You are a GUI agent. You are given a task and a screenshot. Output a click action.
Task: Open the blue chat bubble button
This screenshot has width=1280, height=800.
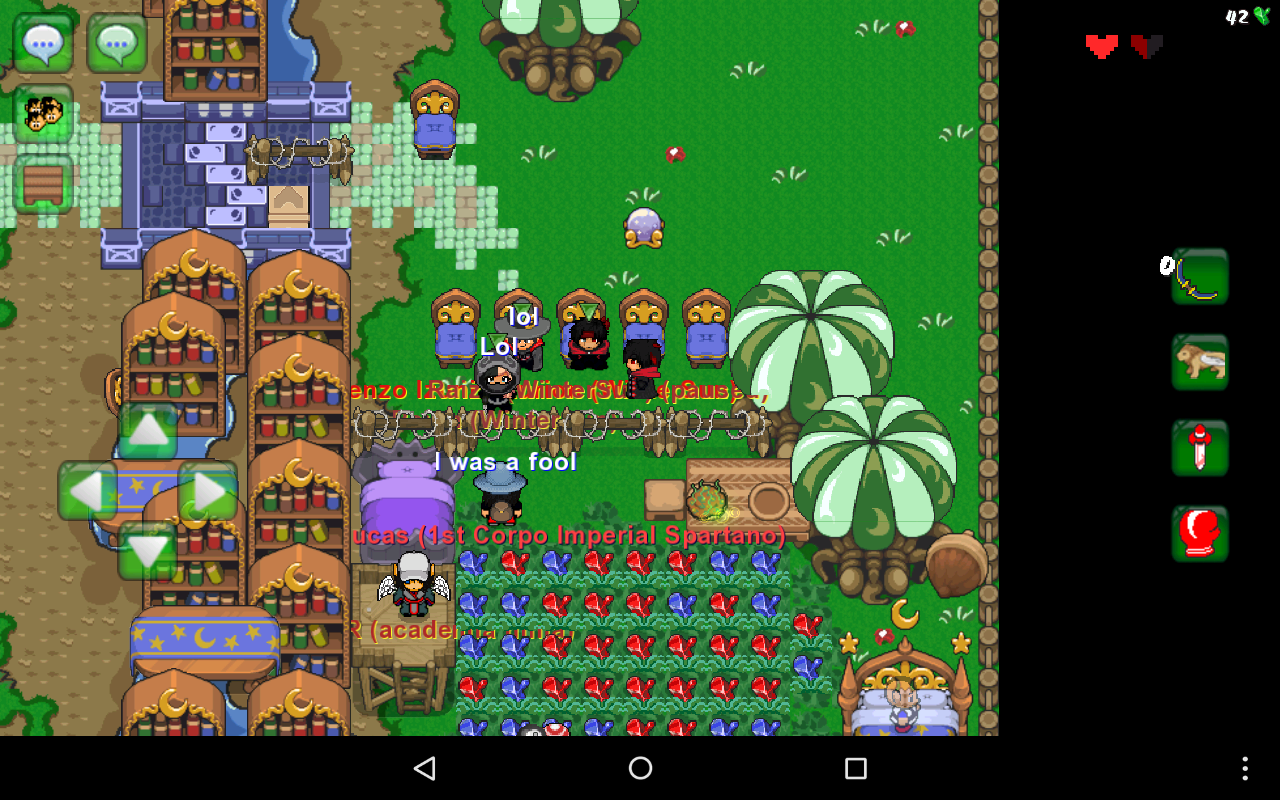(x=43, y=43)
